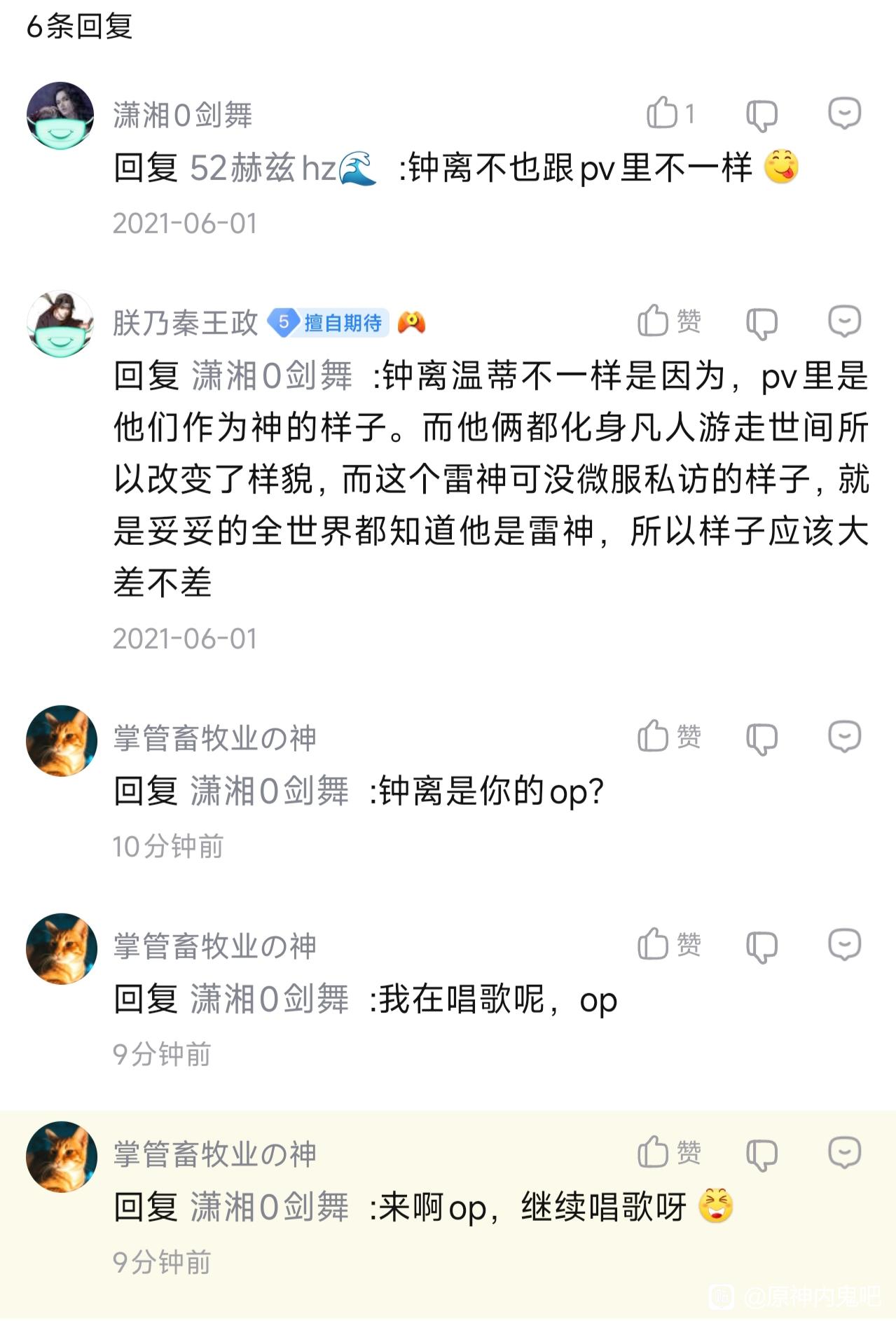
Task: Downvote 朕乃秦王政's comment
Action: (x=761, y=323)
